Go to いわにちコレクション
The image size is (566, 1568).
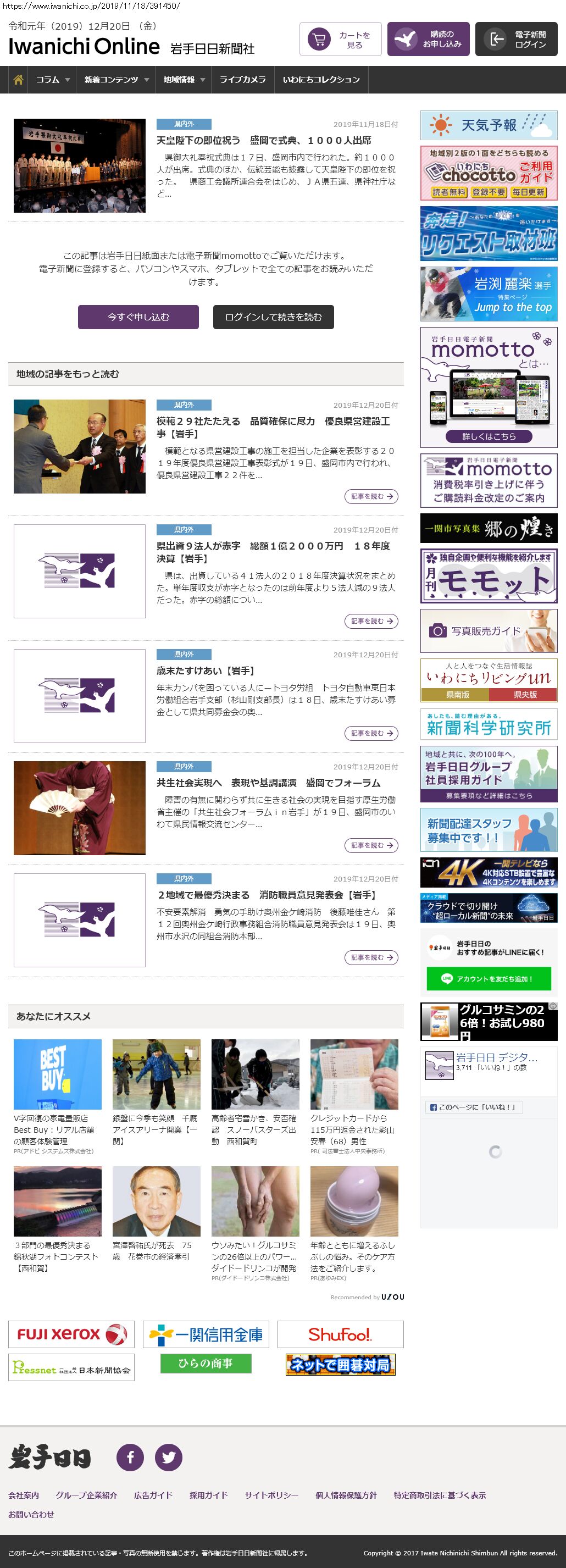(321, 80)
